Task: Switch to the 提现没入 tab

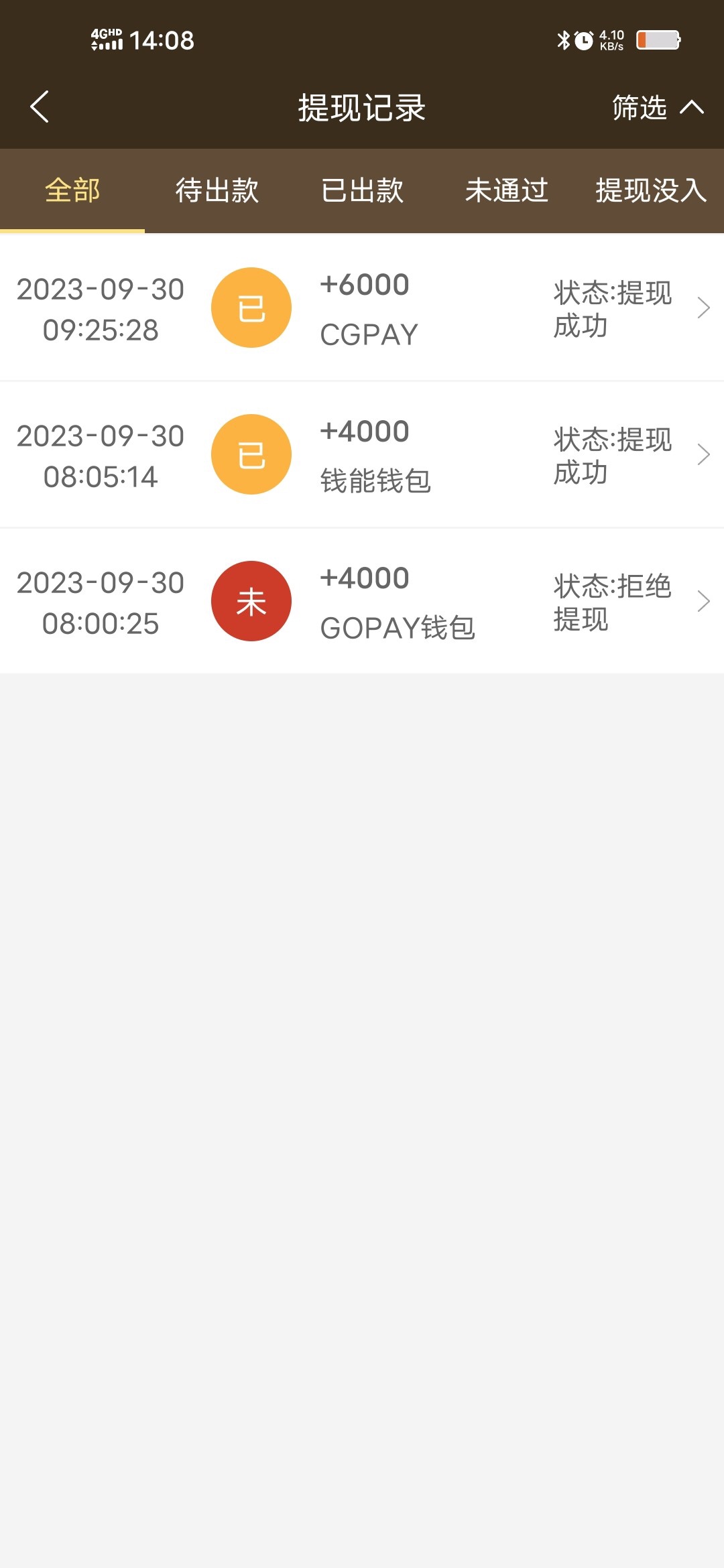Action: [x=648, y=190]
